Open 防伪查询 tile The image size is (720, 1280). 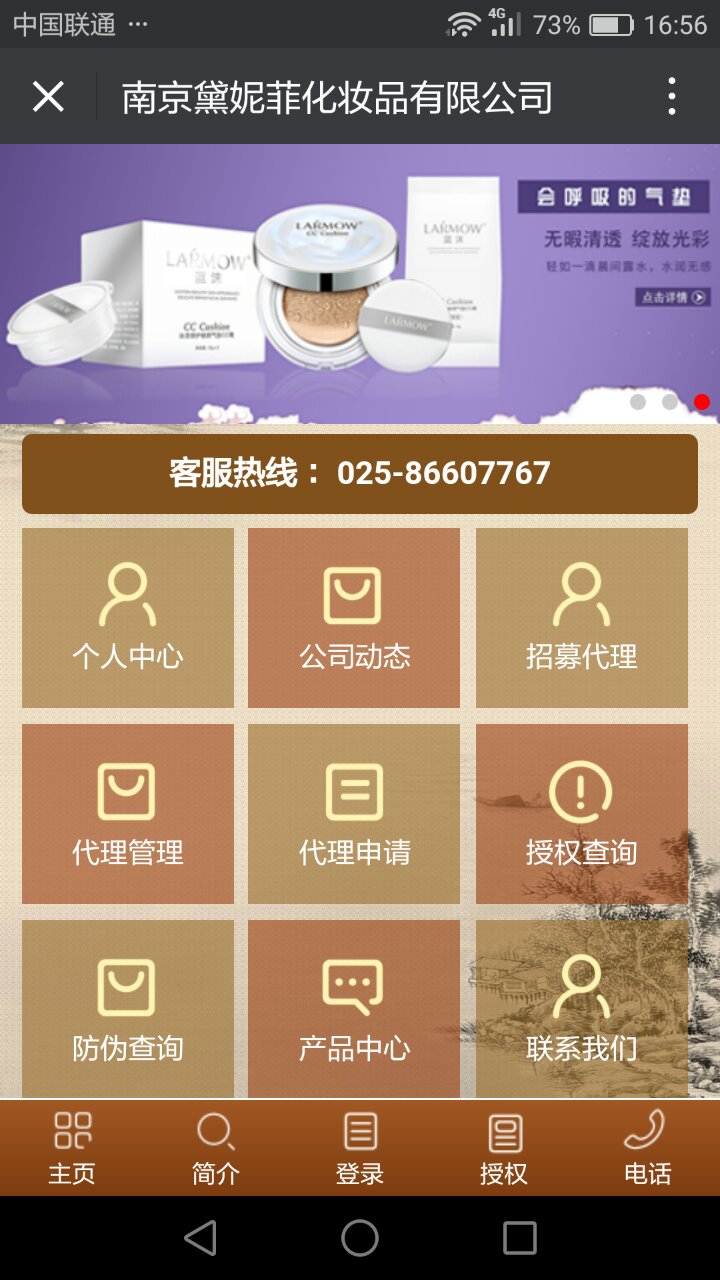coord(128,1009)
